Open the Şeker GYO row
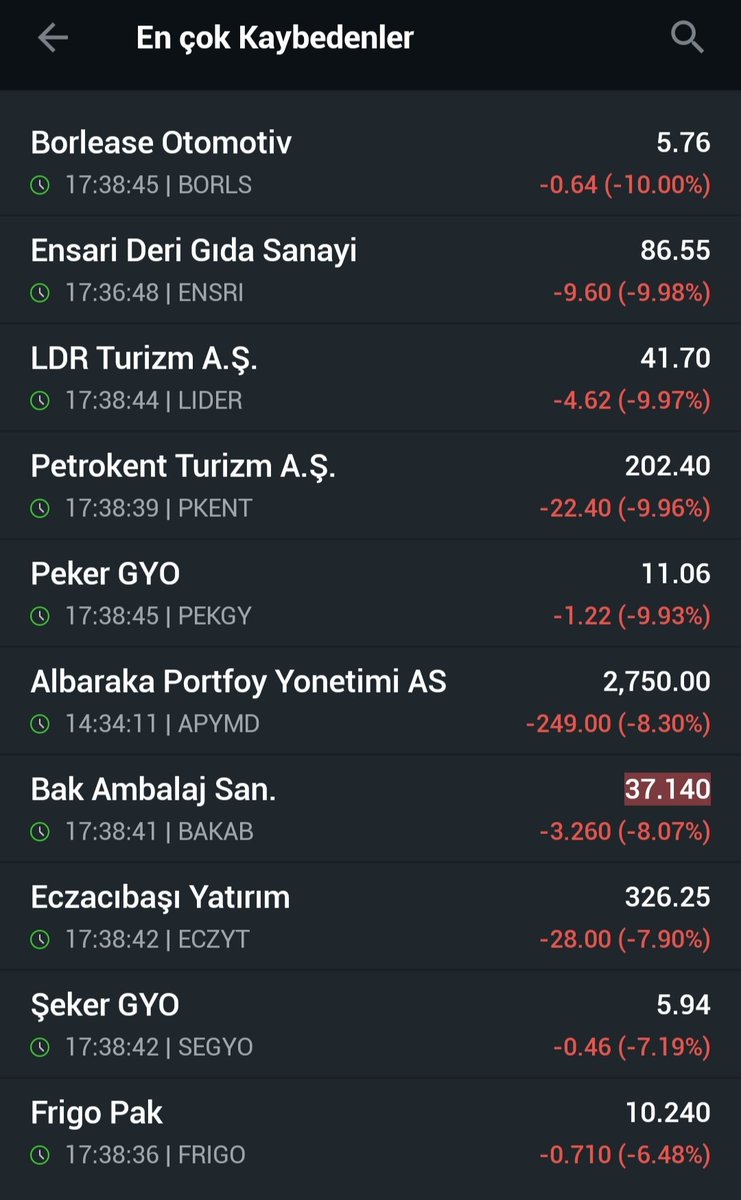741x1200 pixels. point(370,1024)
